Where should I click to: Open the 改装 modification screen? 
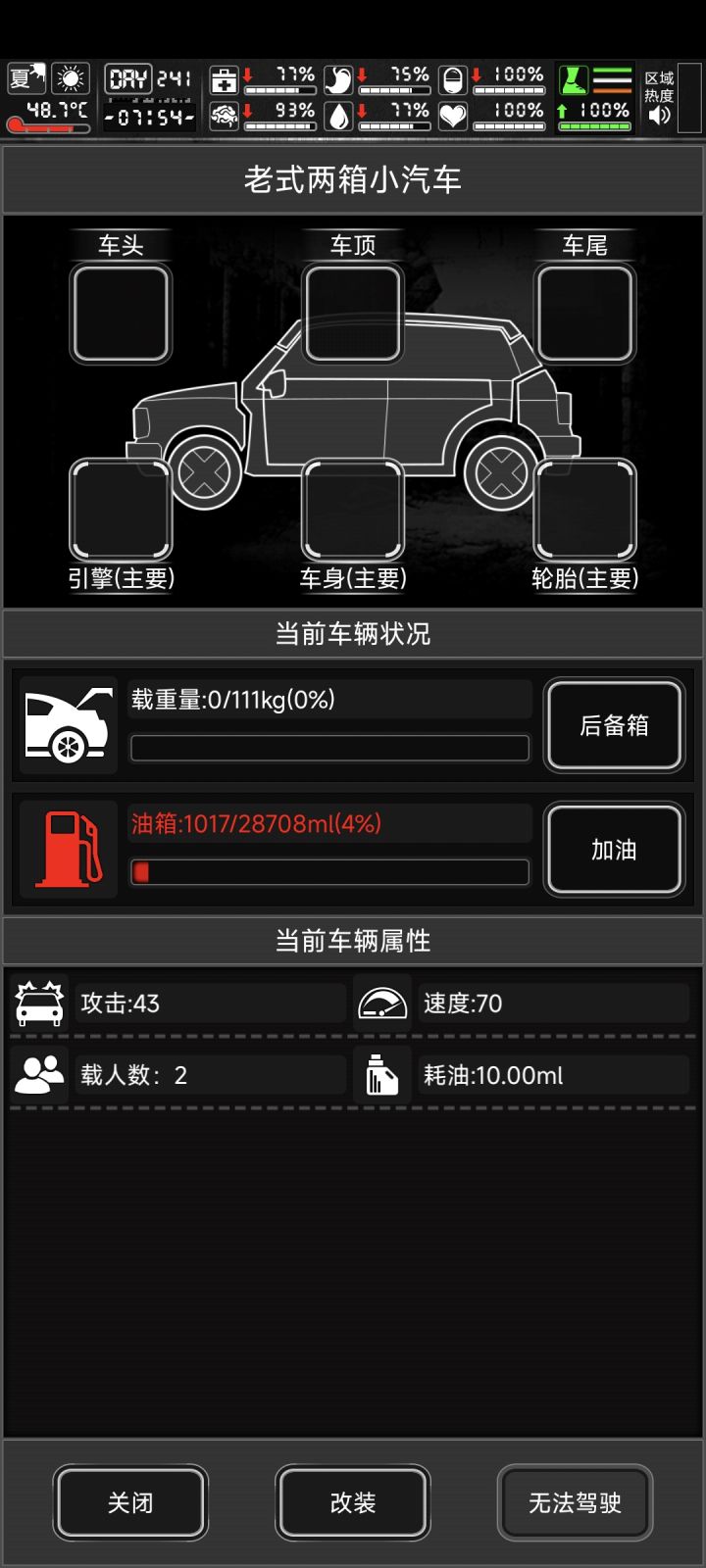[352, 1502]
